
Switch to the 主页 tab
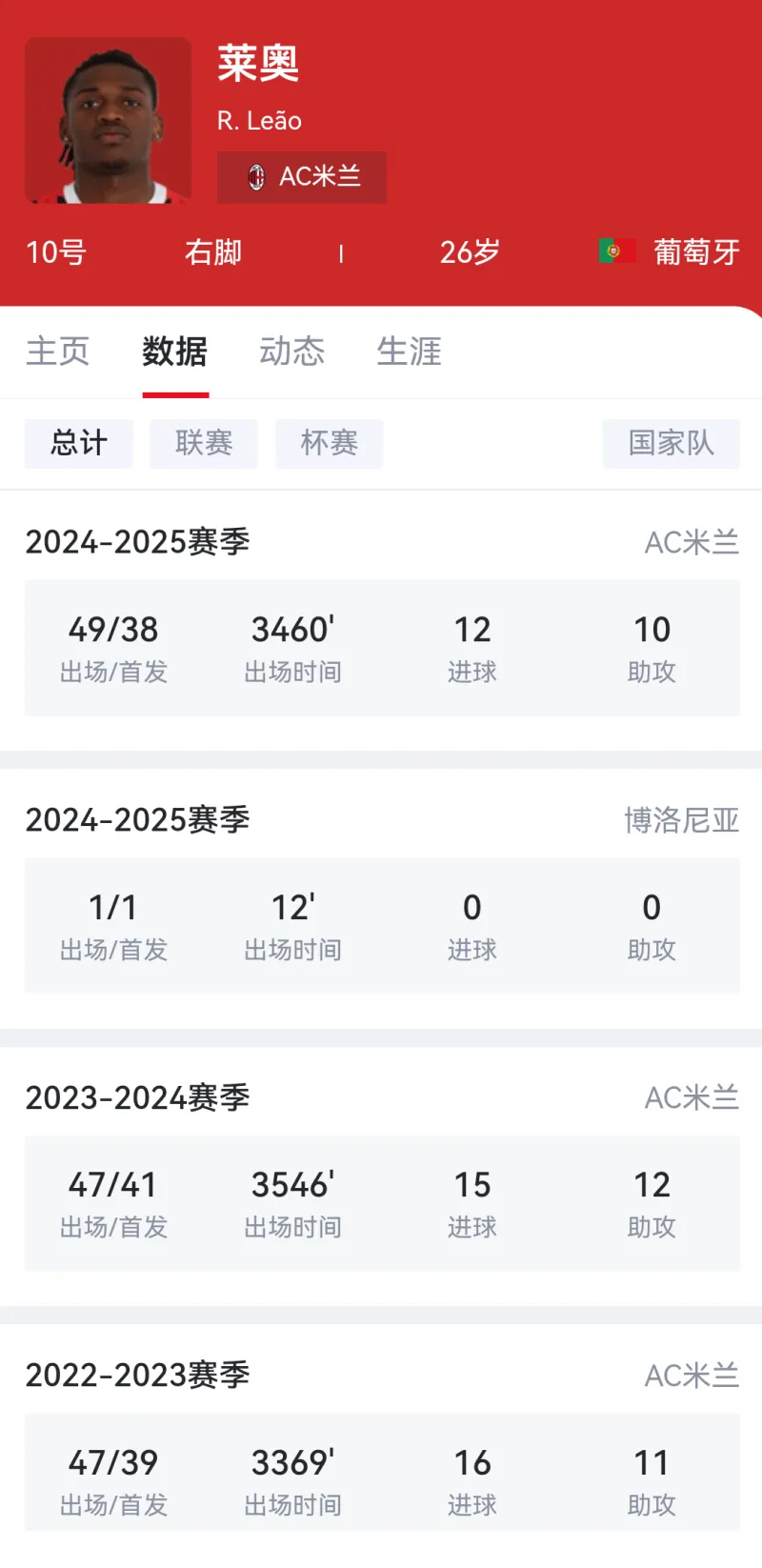pyautogui.click(x=58, y=352)
